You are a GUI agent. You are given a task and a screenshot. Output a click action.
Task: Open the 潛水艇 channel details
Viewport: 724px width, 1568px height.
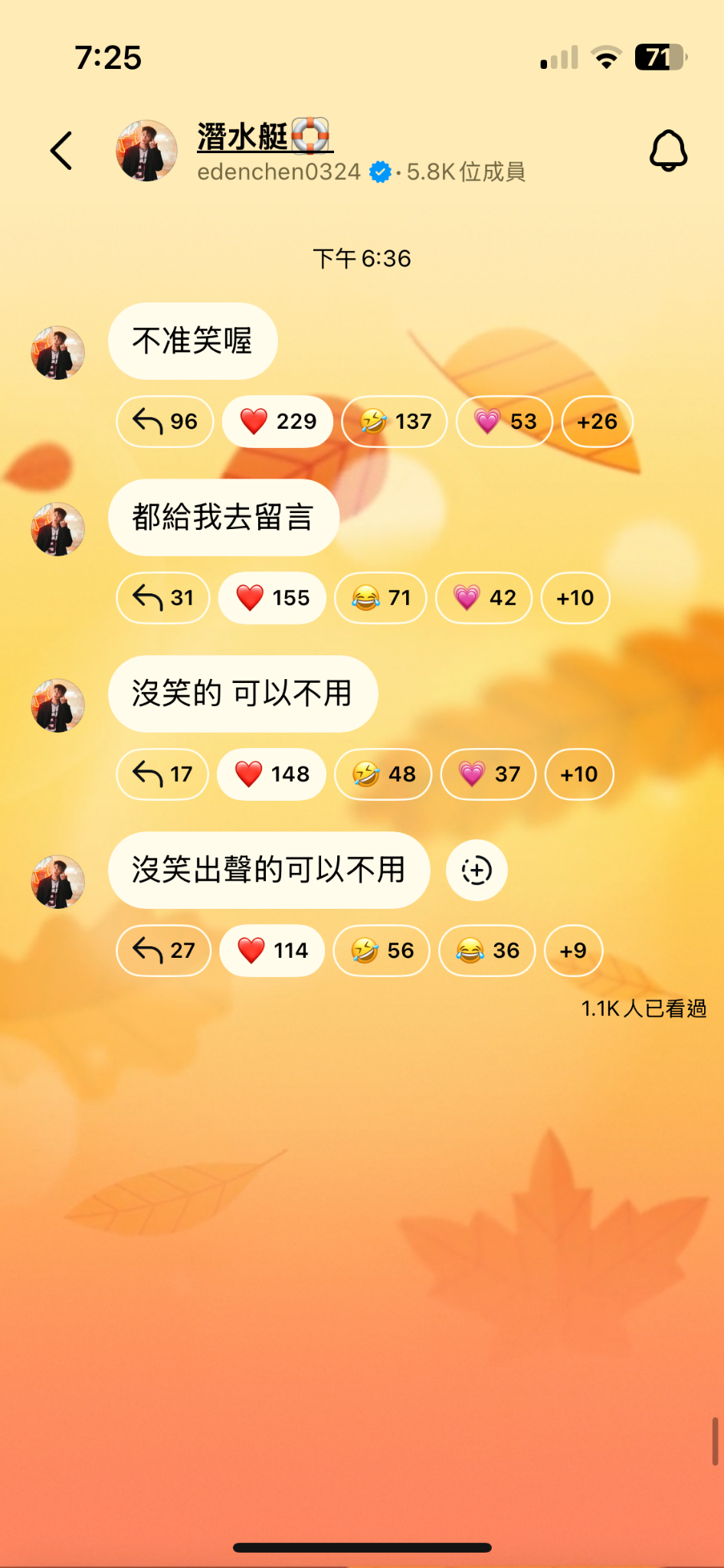264,138
